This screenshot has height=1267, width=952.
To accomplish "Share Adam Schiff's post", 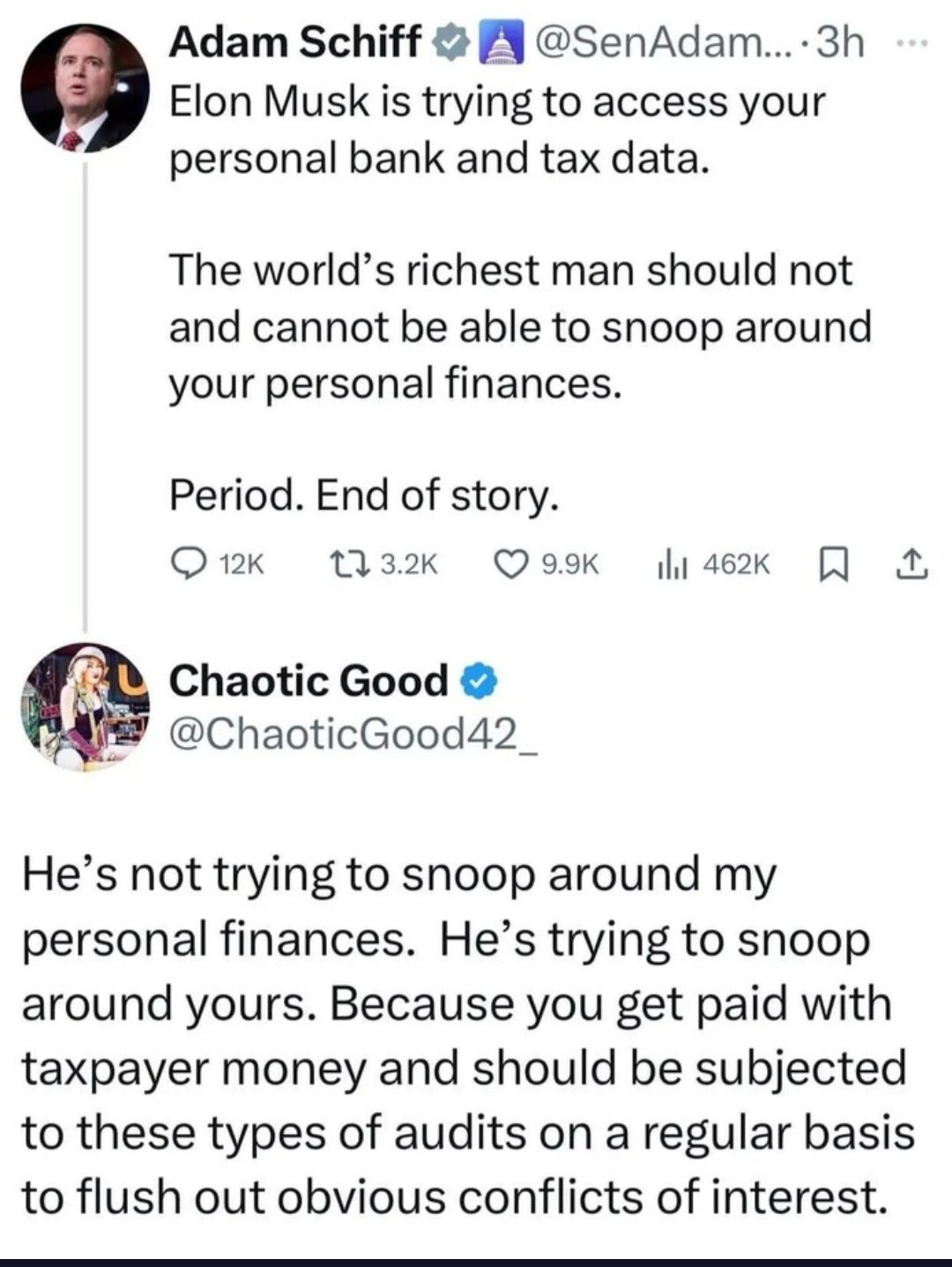I will tap(912, 564).
